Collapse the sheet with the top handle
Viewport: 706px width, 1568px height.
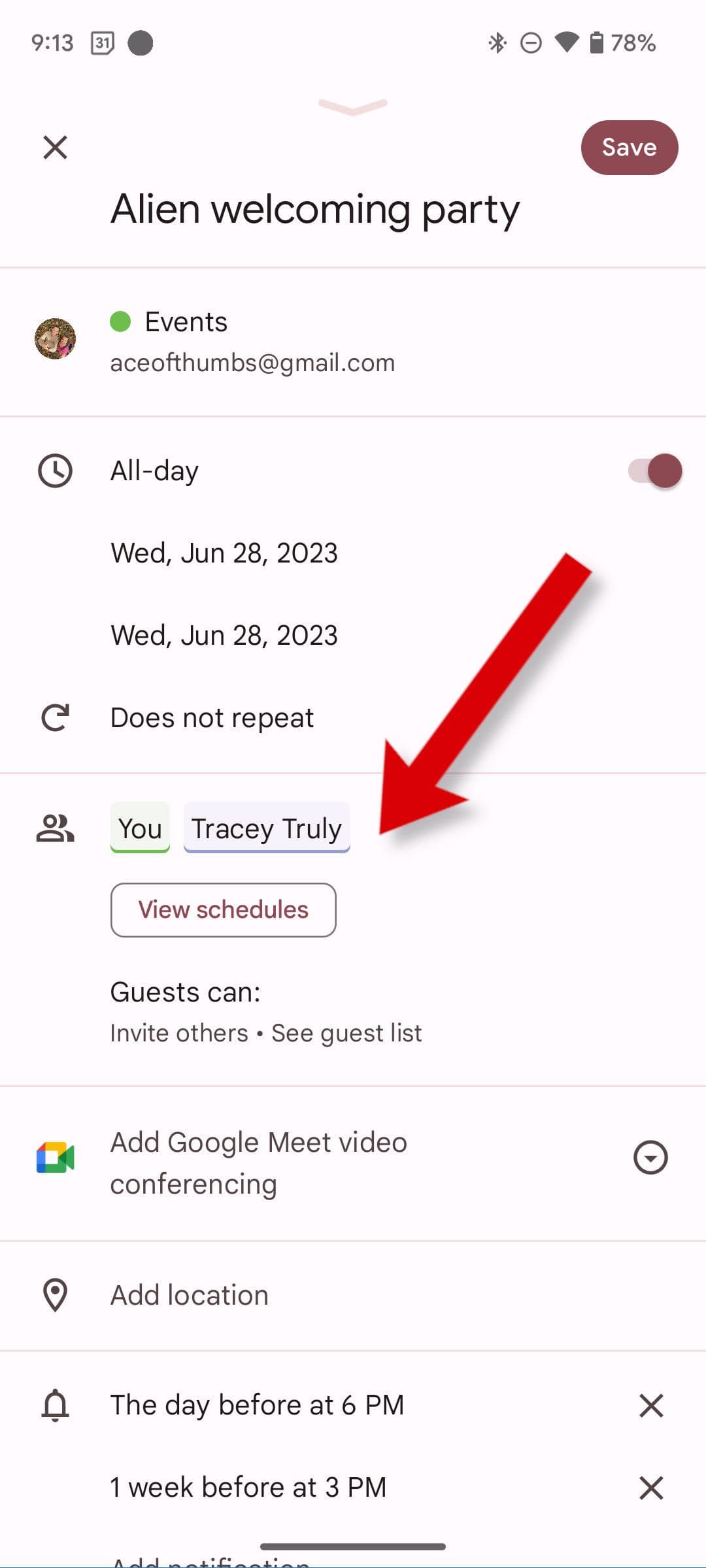pos(353,106)
